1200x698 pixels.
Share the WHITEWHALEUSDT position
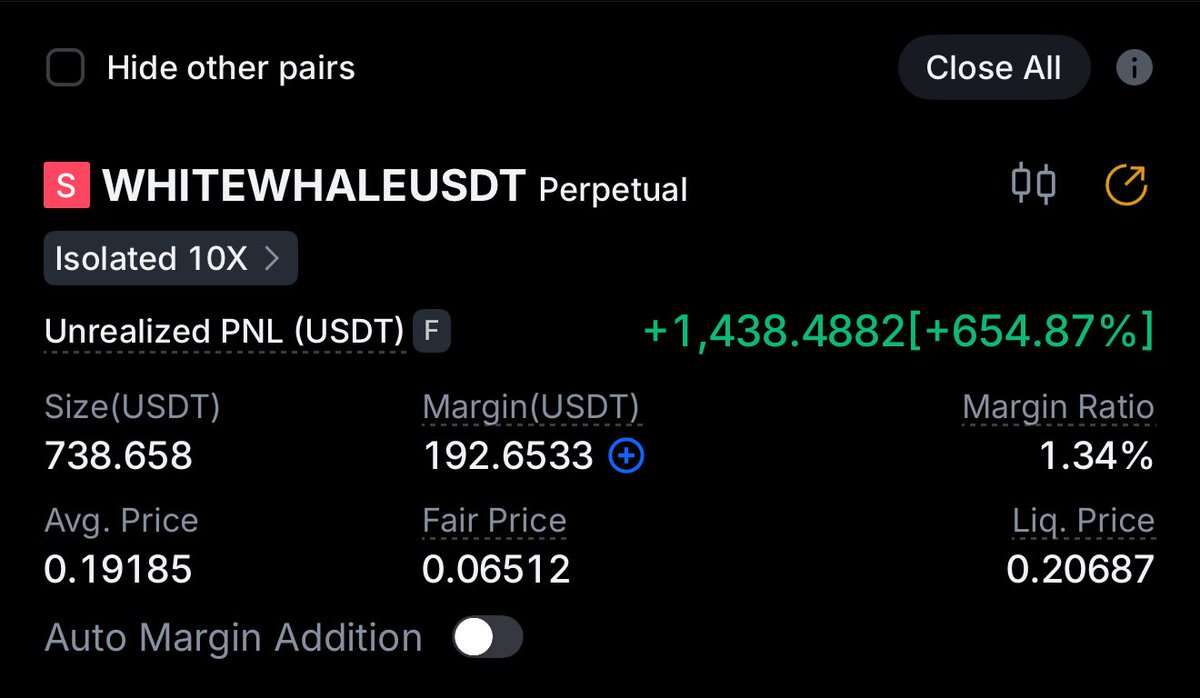(1126, 185)
